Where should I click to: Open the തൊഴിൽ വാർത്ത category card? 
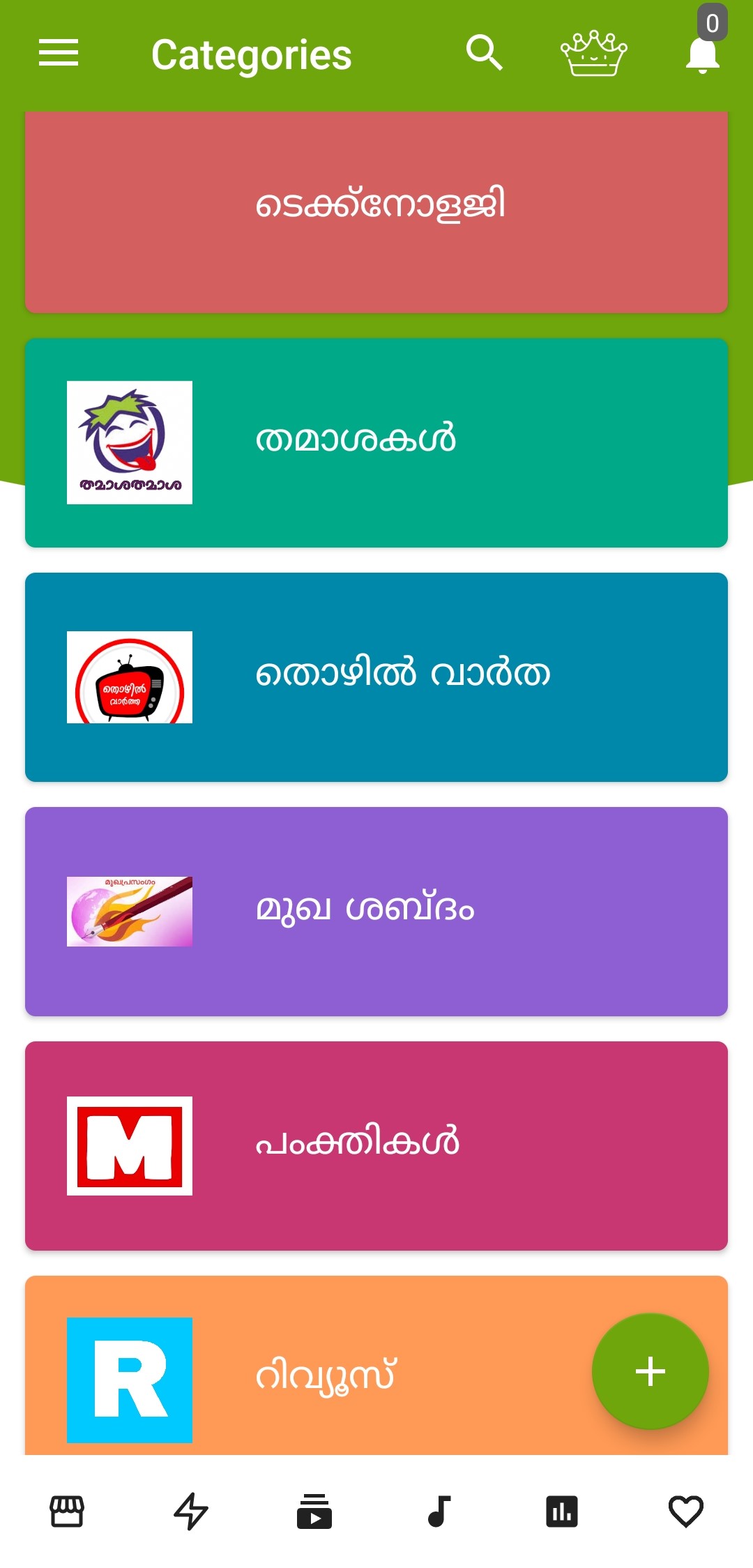pyautogui.click(x=376, y=677)
